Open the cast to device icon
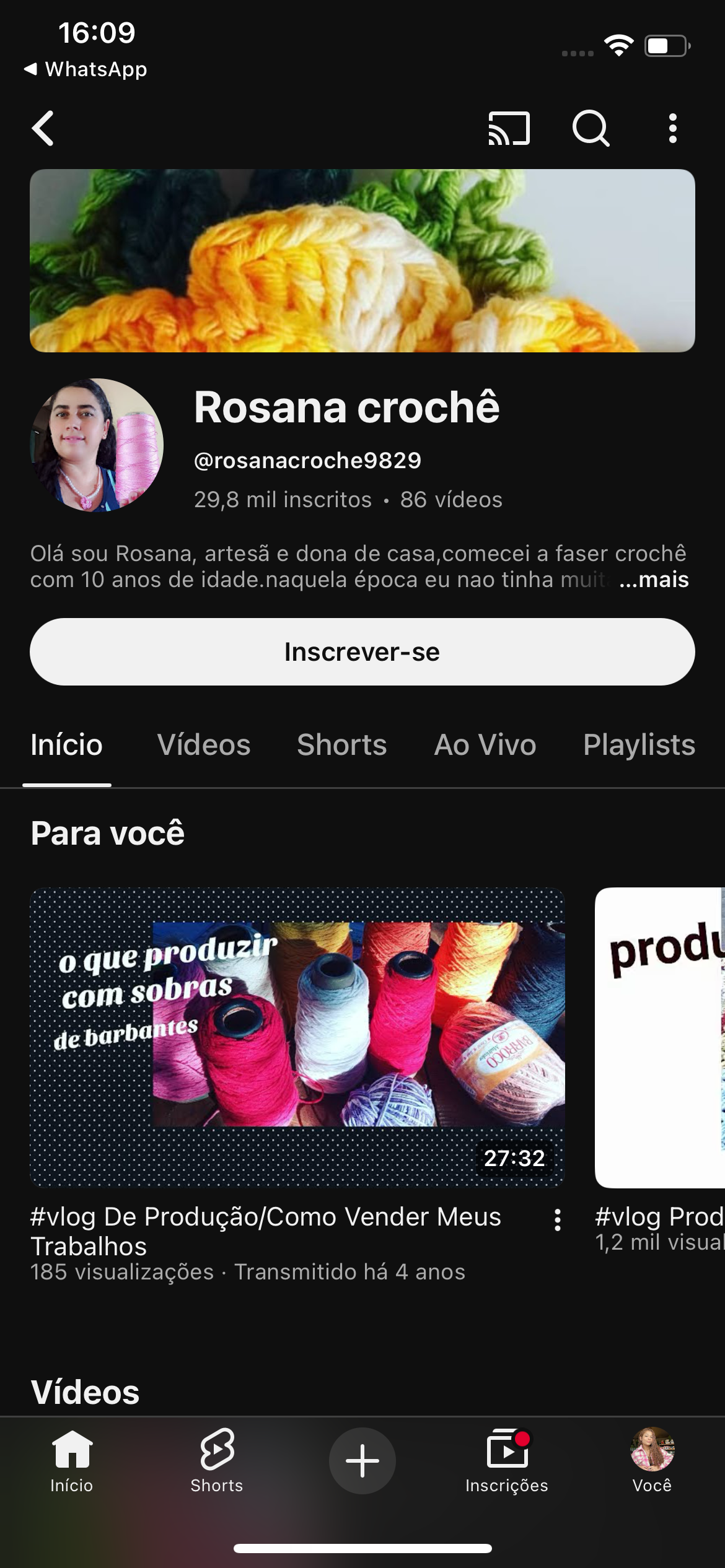The width and height of the screenshot is (725, 1568). coord(509,129)
